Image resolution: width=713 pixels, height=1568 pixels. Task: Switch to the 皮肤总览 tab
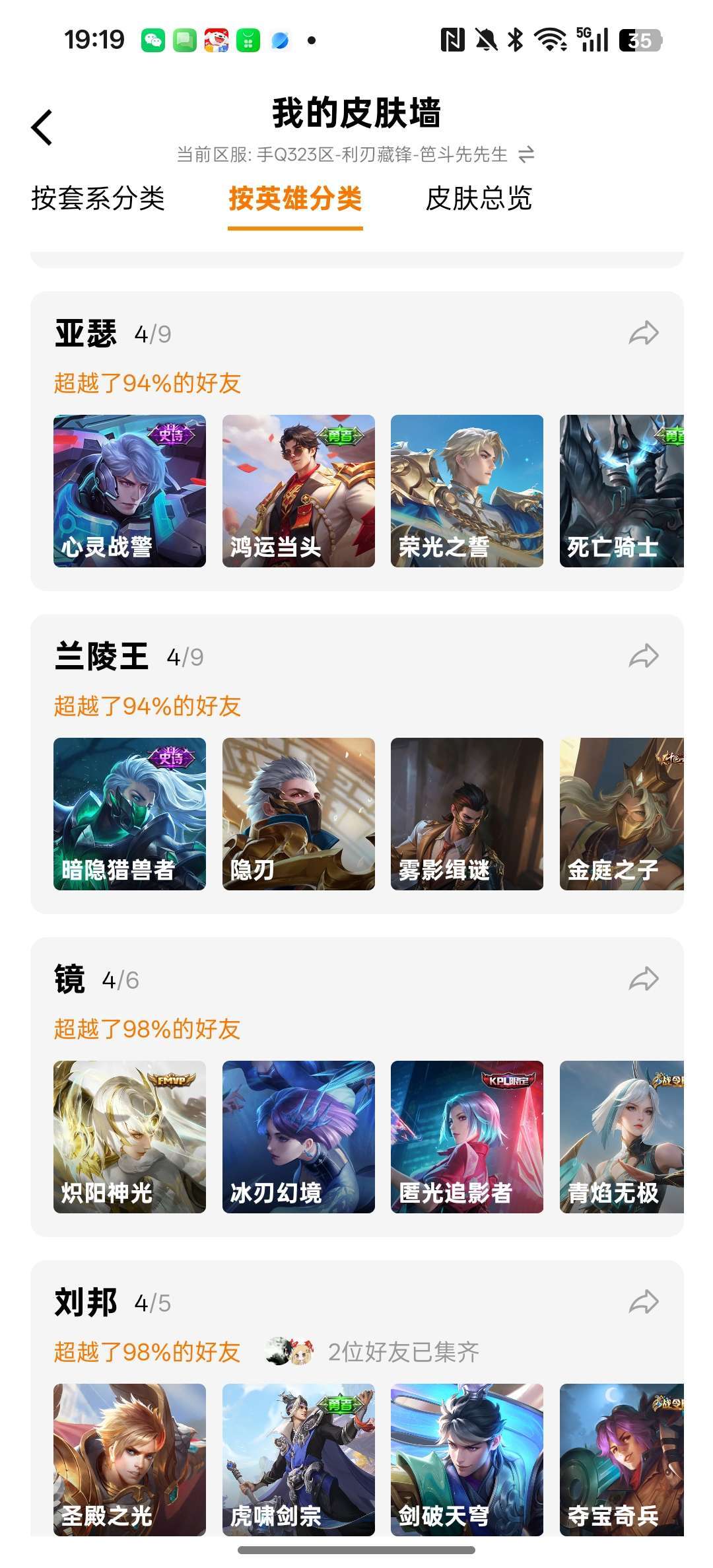[x=480, y=200]
